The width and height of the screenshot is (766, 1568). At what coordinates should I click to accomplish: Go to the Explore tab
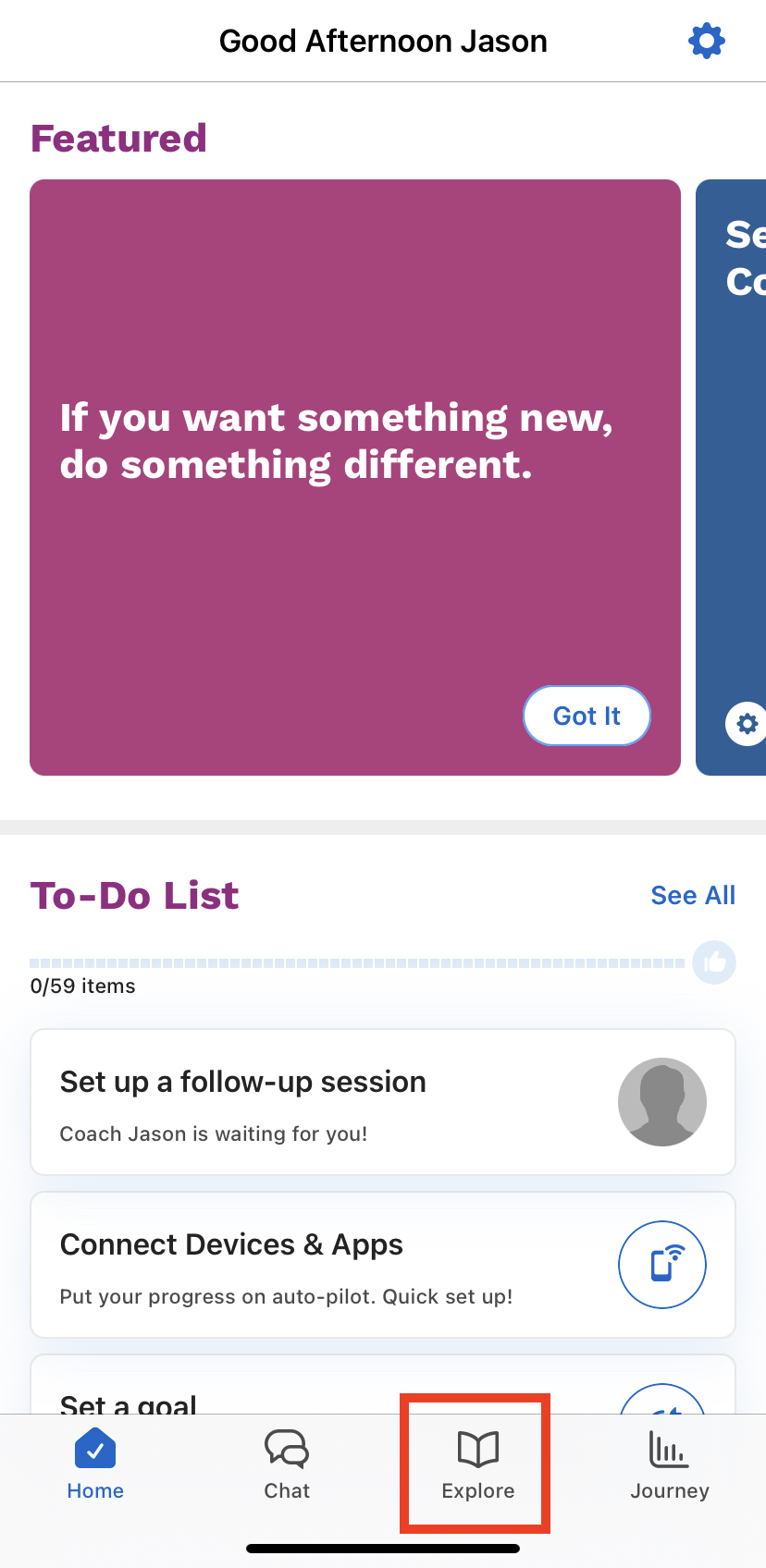[478, 1465]
